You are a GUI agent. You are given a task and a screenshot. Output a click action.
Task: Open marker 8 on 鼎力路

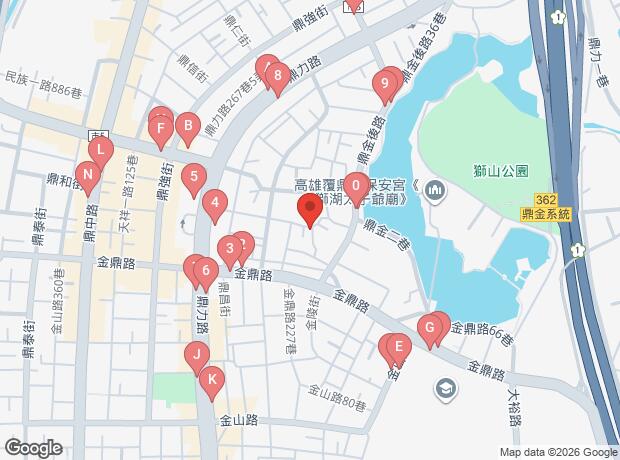click(277, 75)
